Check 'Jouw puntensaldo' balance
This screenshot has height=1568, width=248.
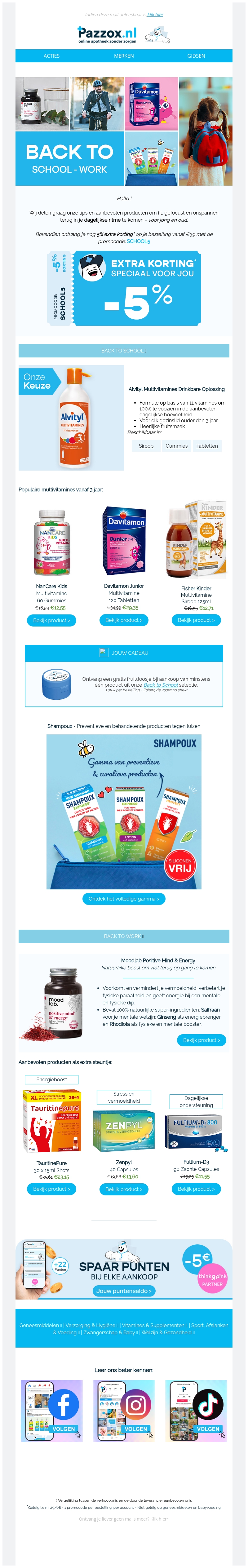coord(124,1291)
